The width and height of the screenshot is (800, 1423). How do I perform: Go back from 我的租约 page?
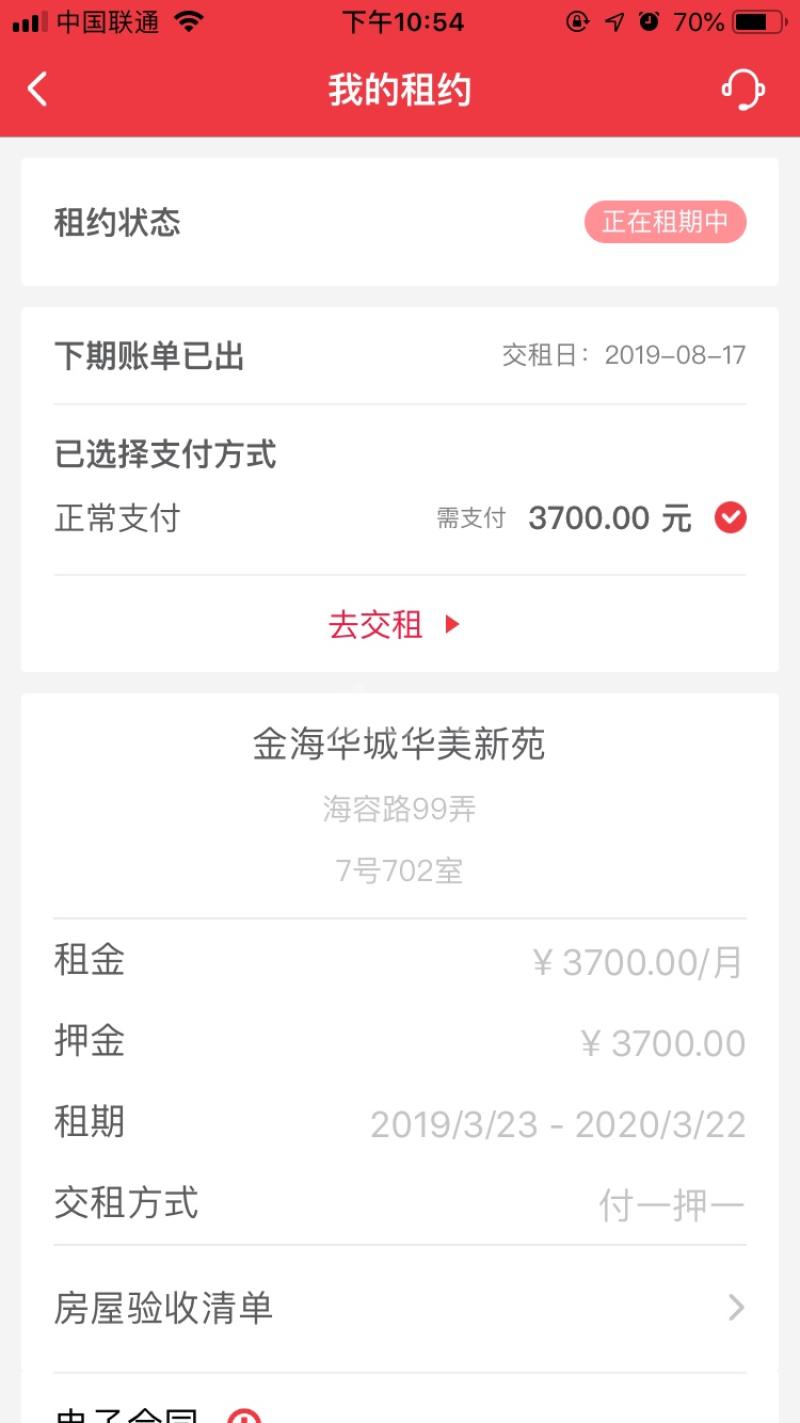(37, 90)
